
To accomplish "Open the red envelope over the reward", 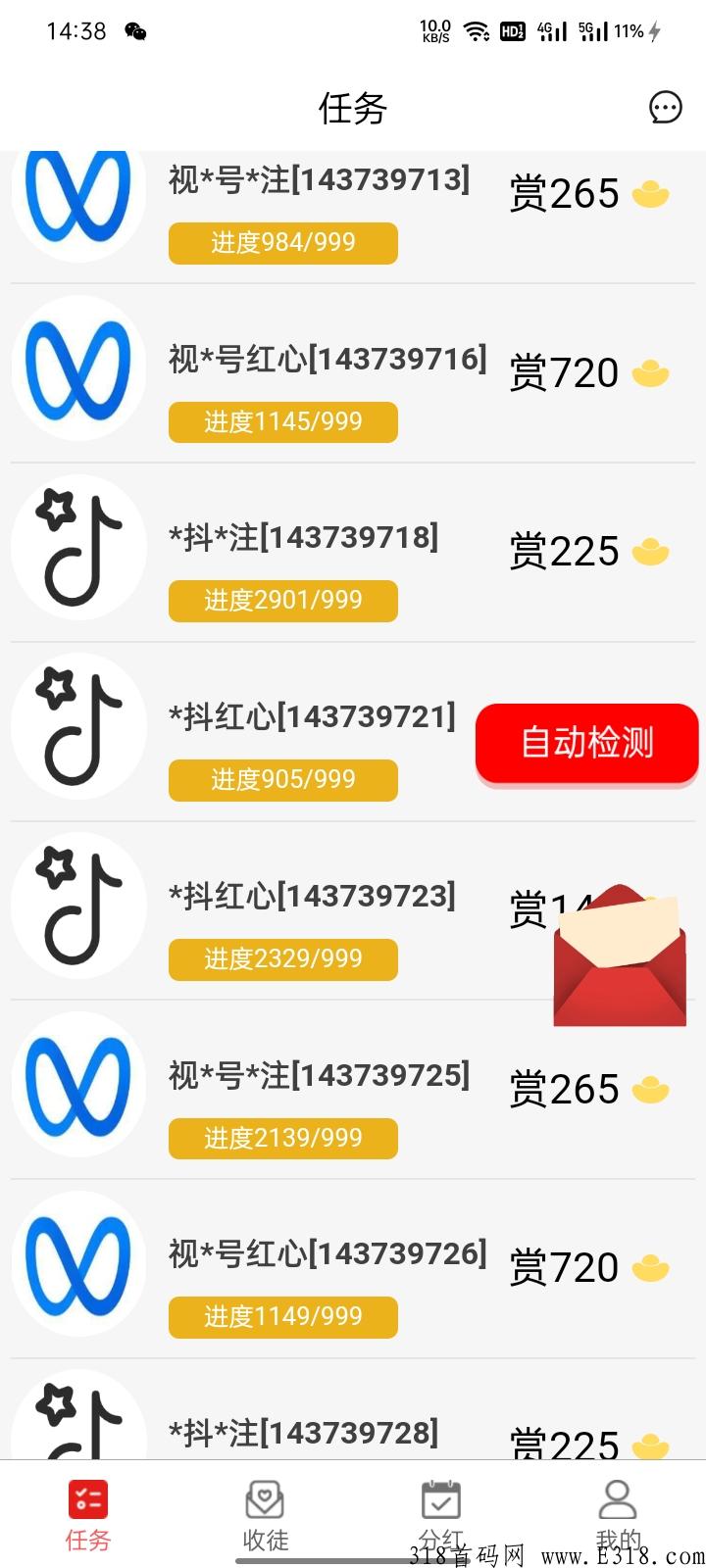I will [619, 955].
